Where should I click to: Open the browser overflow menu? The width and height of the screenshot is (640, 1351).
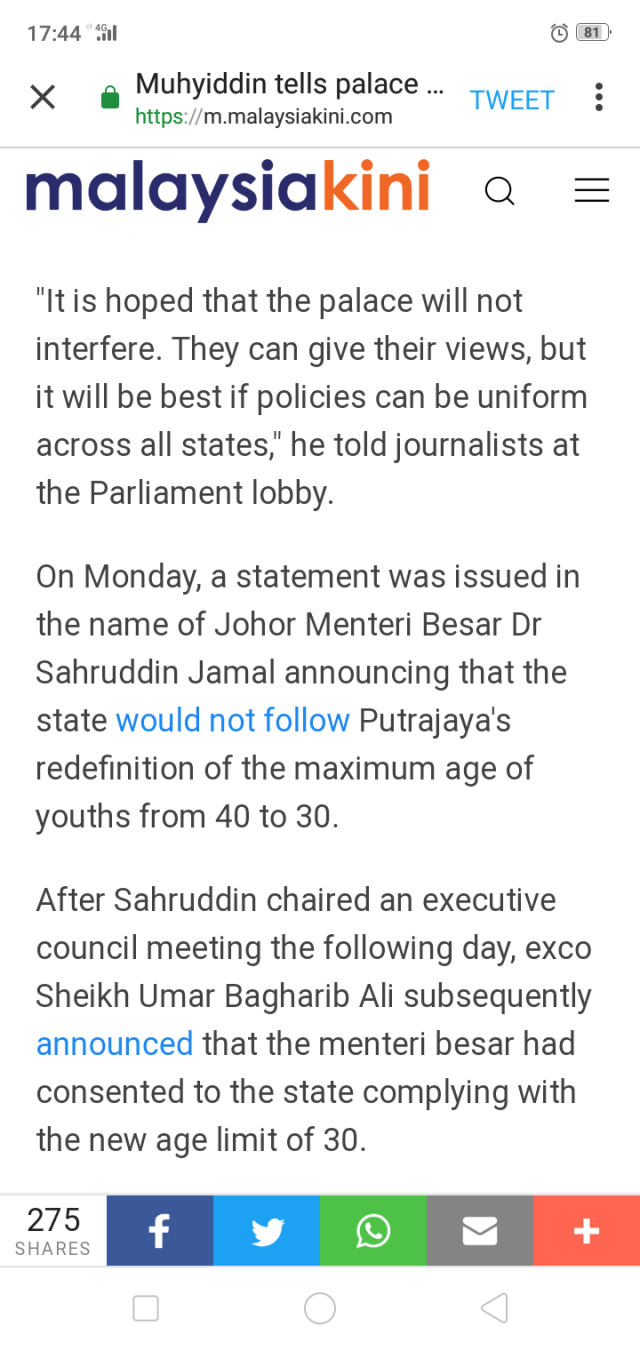[x=598, y=98]
